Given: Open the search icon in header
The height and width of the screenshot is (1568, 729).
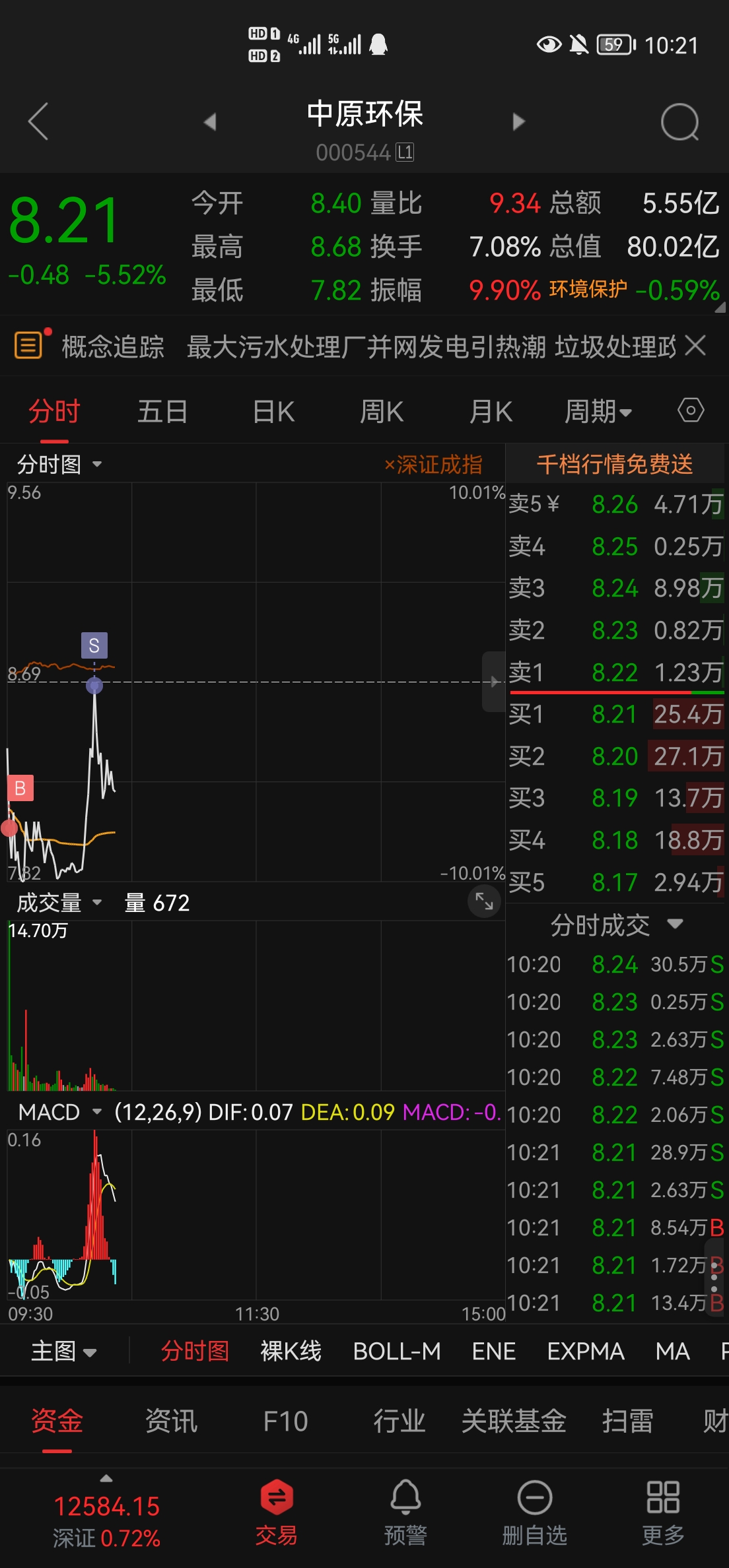Looking at the screenshot, I should [x=679, y=122].
